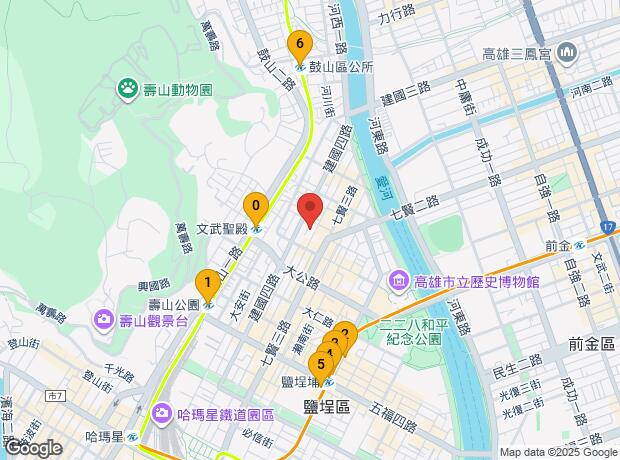Screen dimensions: 620x460
Task: Open the 壽山動物園 zoo place icon
Action: coord(128,90)
